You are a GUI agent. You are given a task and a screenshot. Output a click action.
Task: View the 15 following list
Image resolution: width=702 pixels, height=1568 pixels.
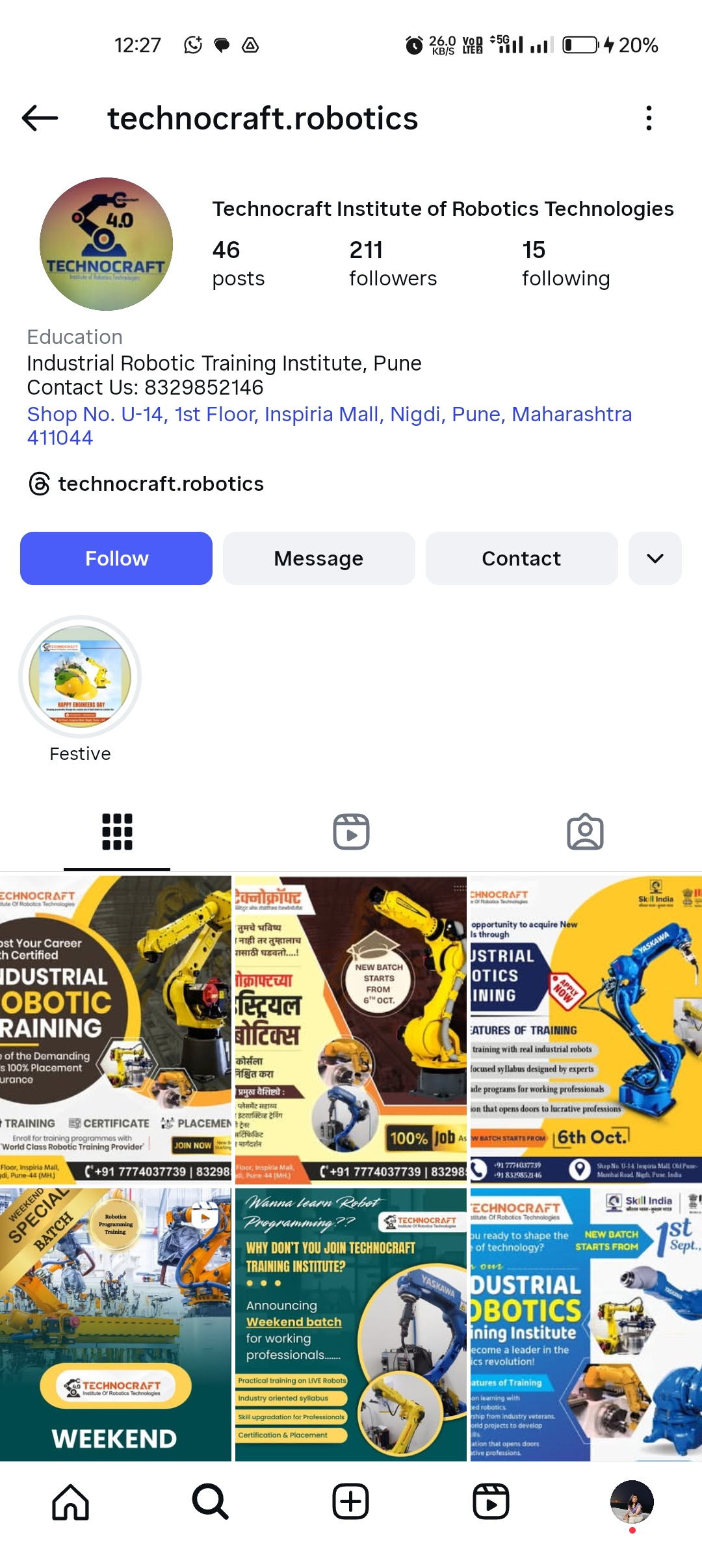coord(565,263)
